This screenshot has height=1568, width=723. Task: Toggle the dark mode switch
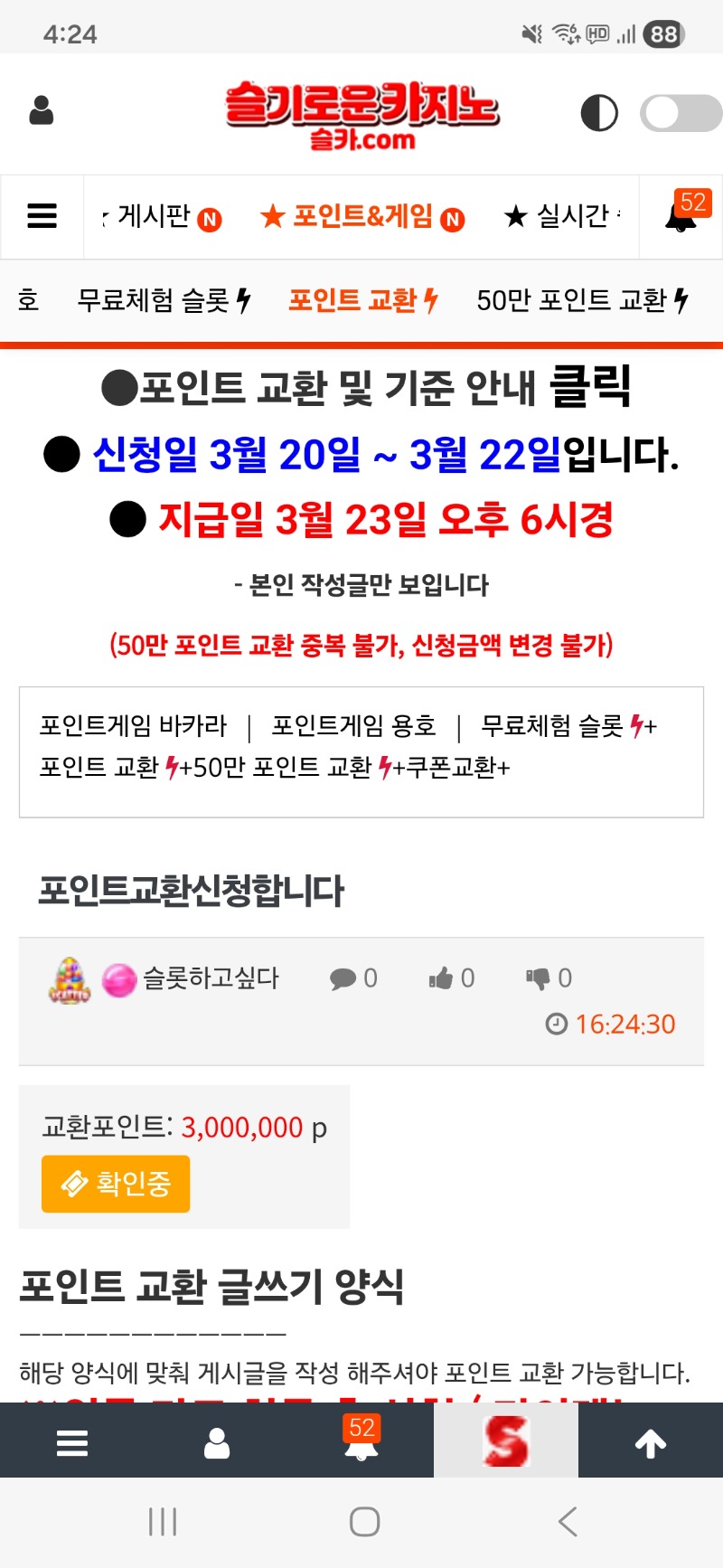(680, 114)
